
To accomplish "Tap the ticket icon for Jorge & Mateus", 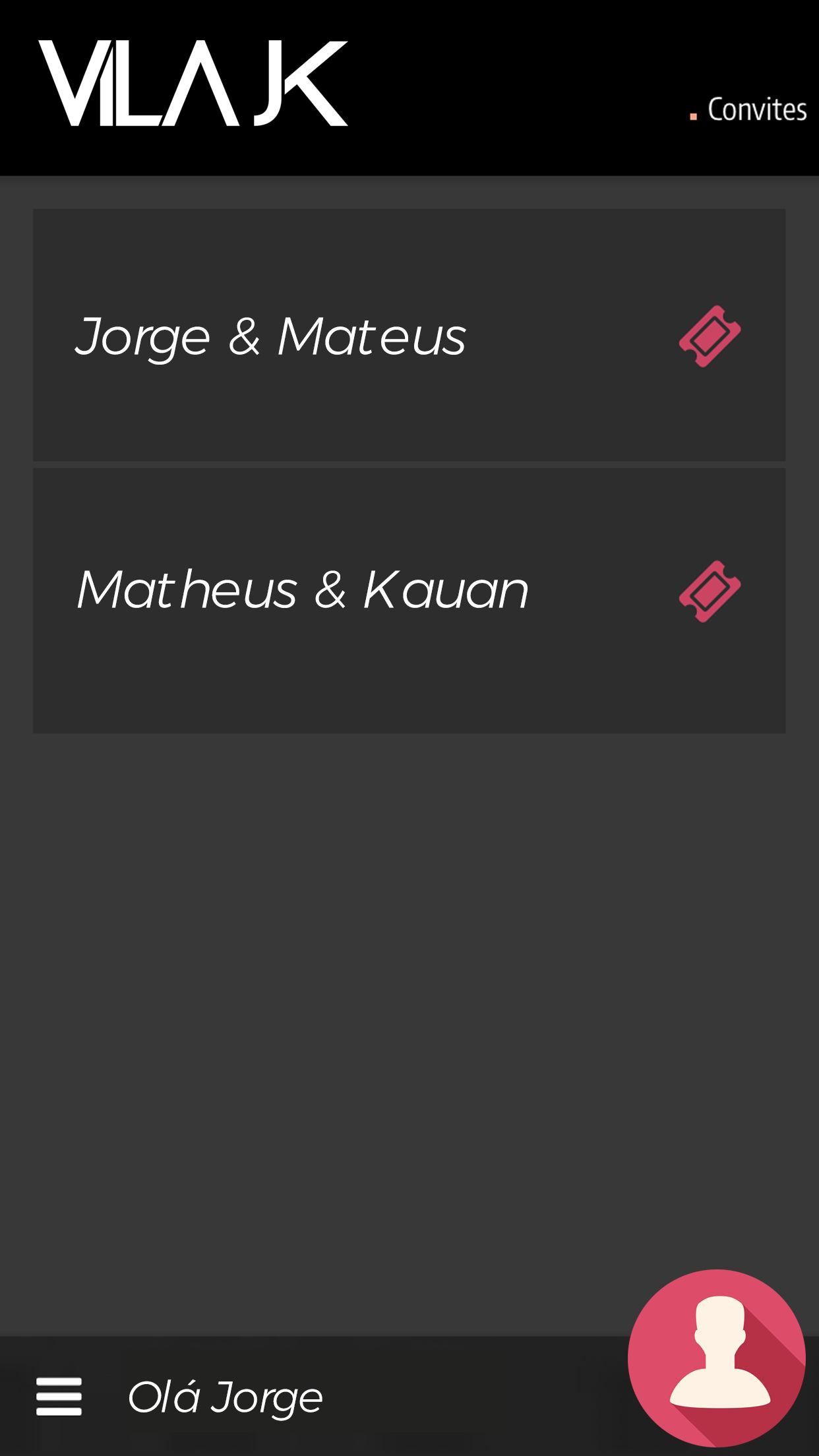I will (710, 336).
